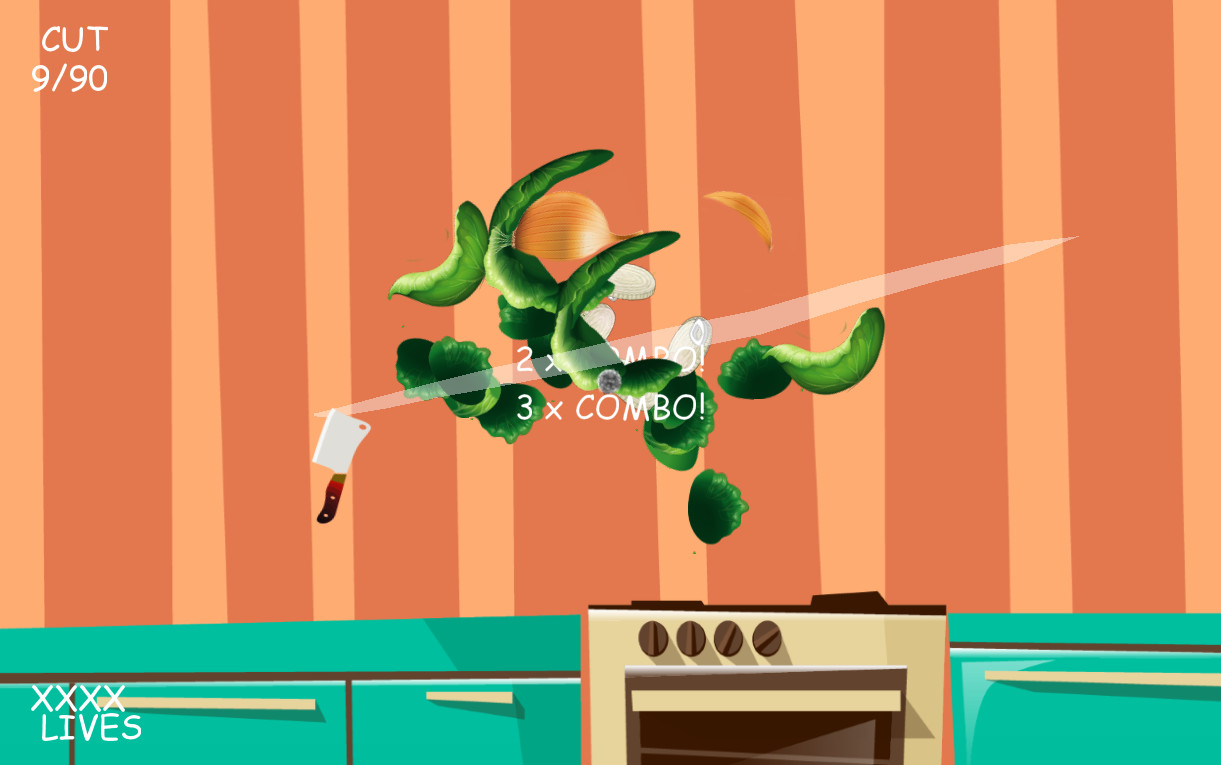Slice the whole uncut onion
This screenshot has height=765, width=1221.
(x=565, y=225)
